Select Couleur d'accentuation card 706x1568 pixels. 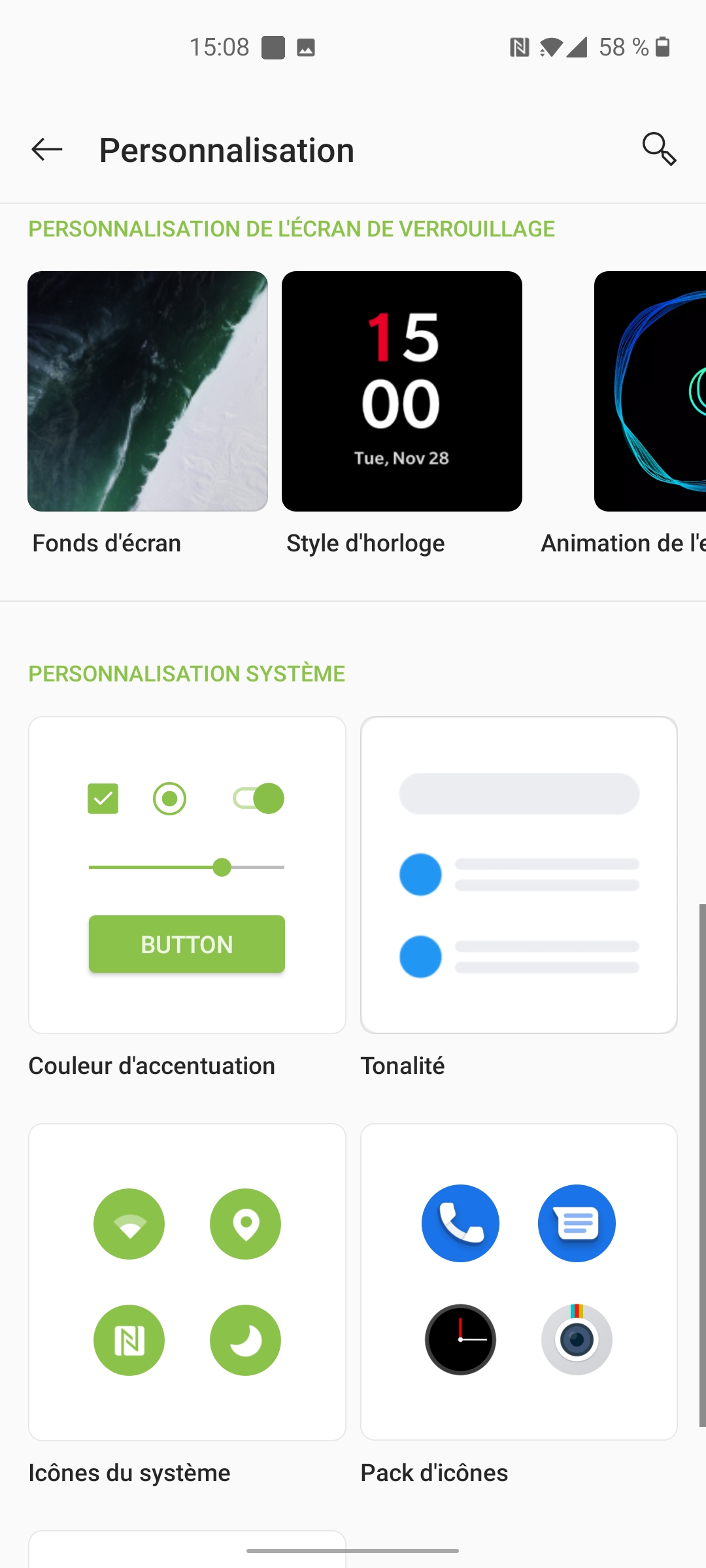coord(187,875)
